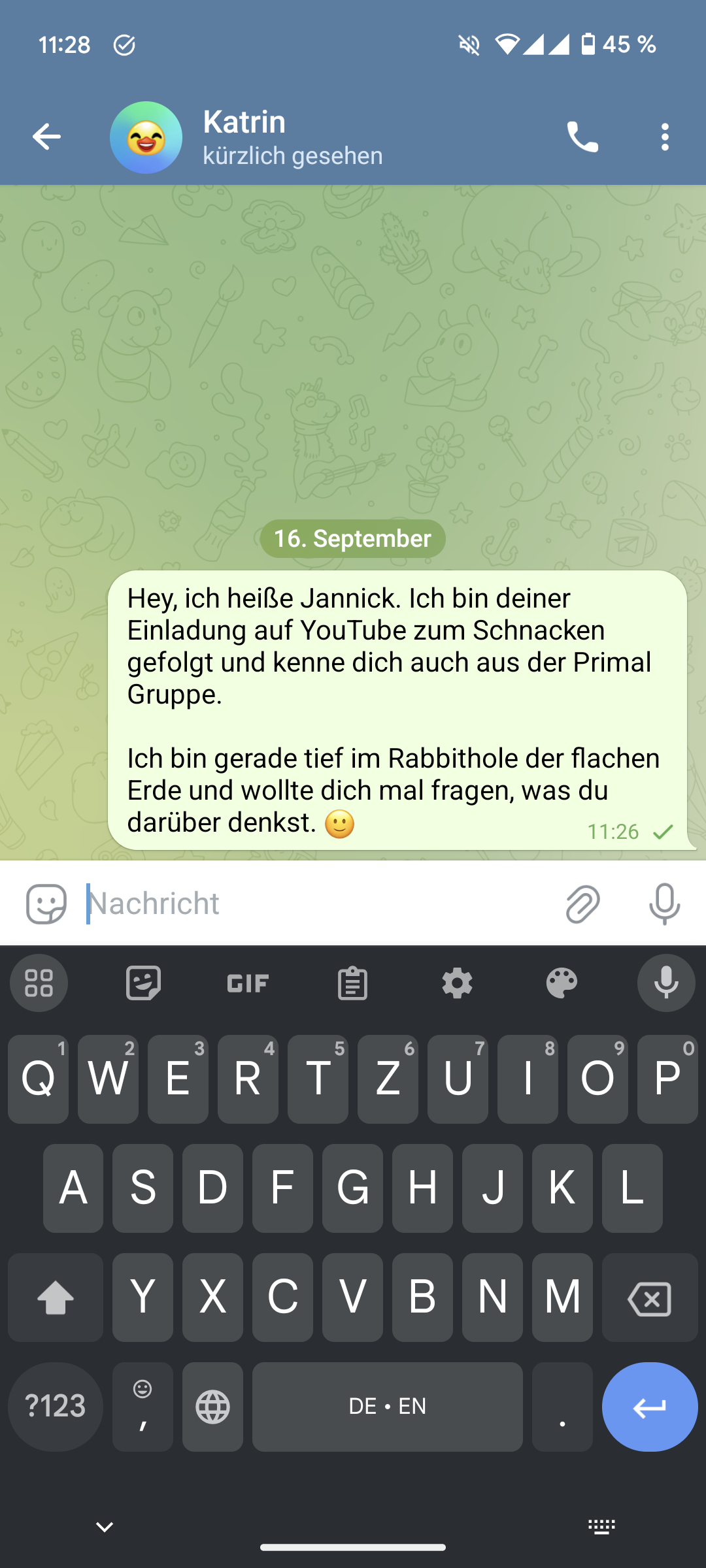The image size is (706, 1568).
Task: Start keyboard voice typing
Action: [666, 983]
